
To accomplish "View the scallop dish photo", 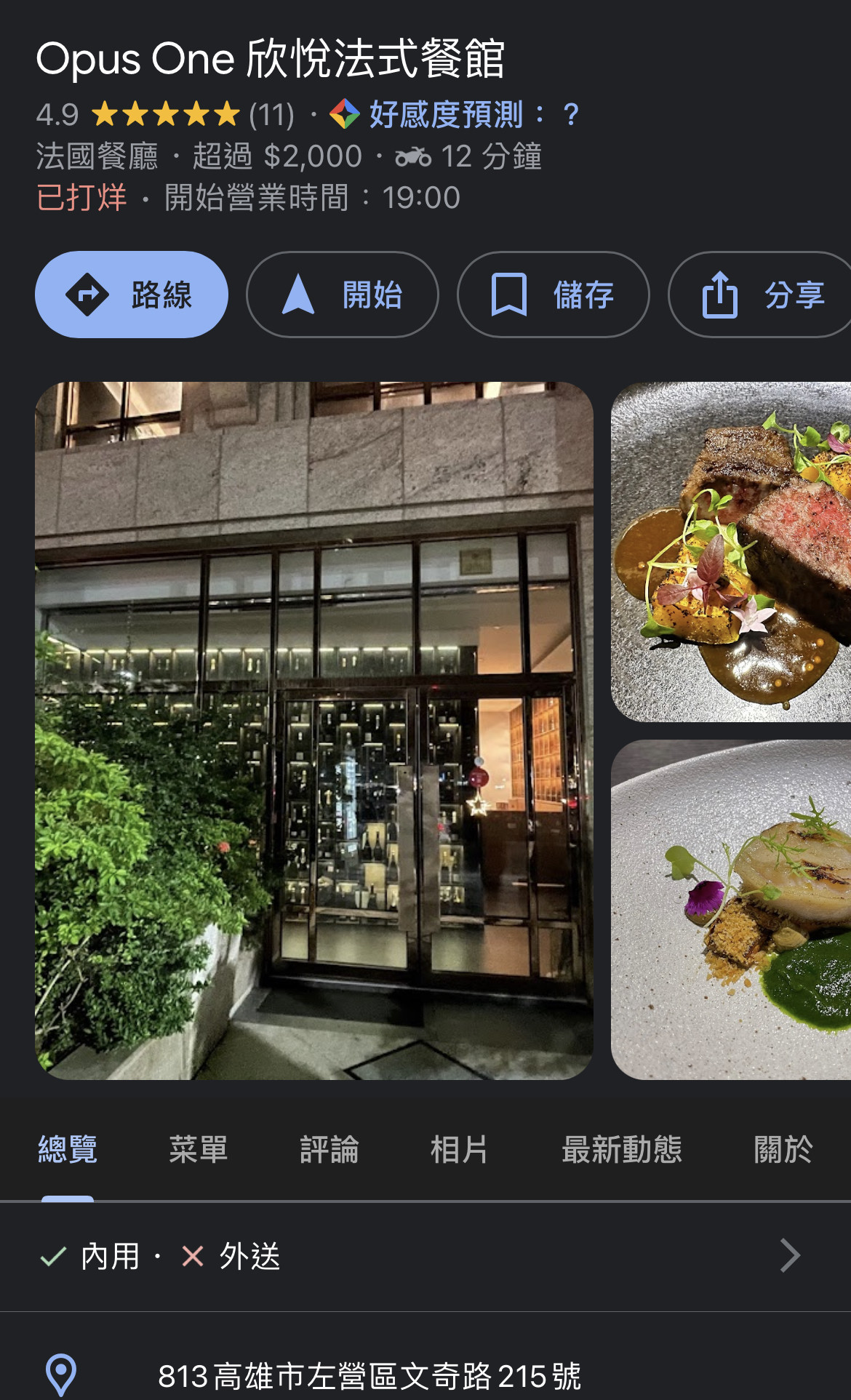I will (x=730, y=910).
